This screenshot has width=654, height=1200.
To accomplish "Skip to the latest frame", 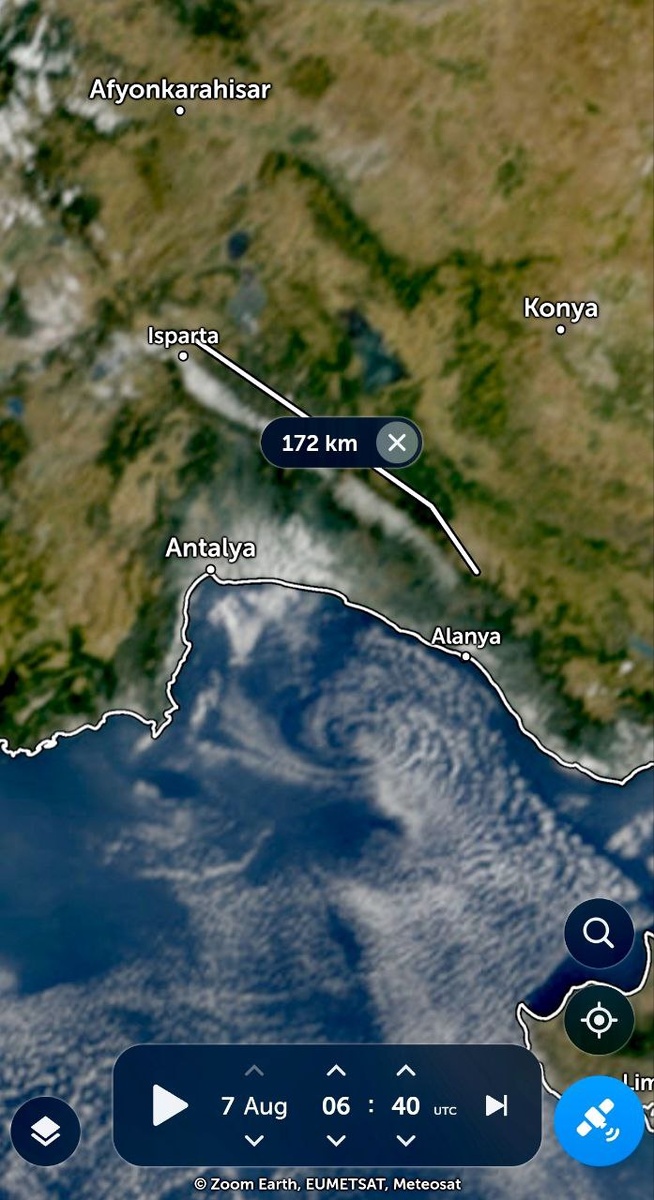I will pos(497,1105).
